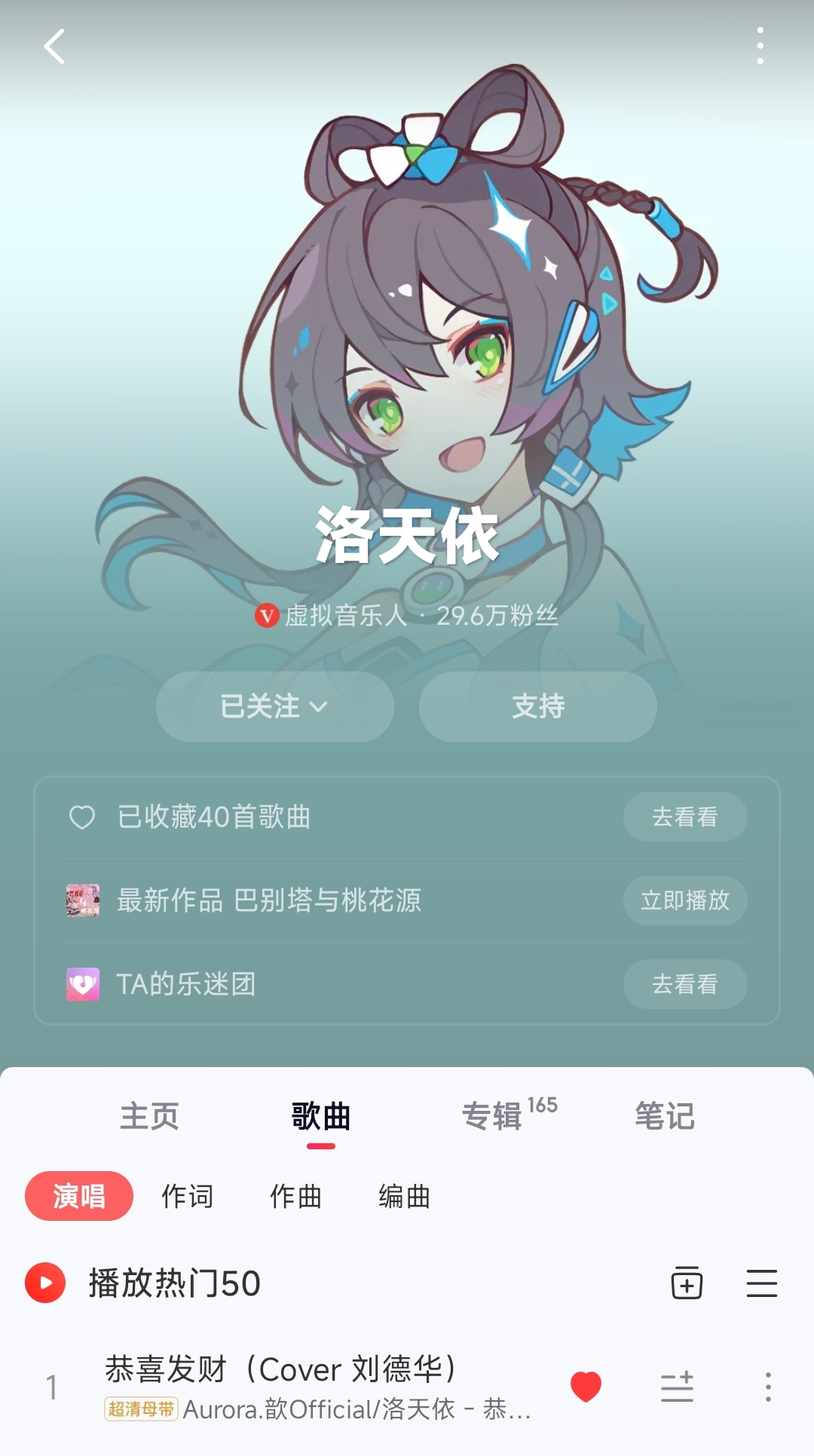This screenshot has width=814, height=1456.
Task: Go back using the top-left arrow
Action: 52,47
